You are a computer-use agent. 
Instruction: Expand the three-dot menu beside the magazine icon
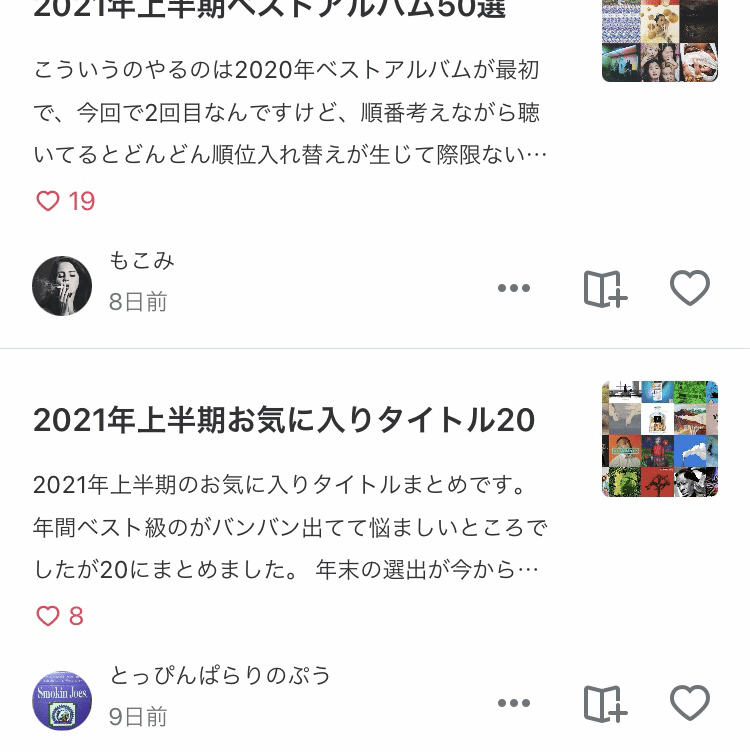pos(514,287)
